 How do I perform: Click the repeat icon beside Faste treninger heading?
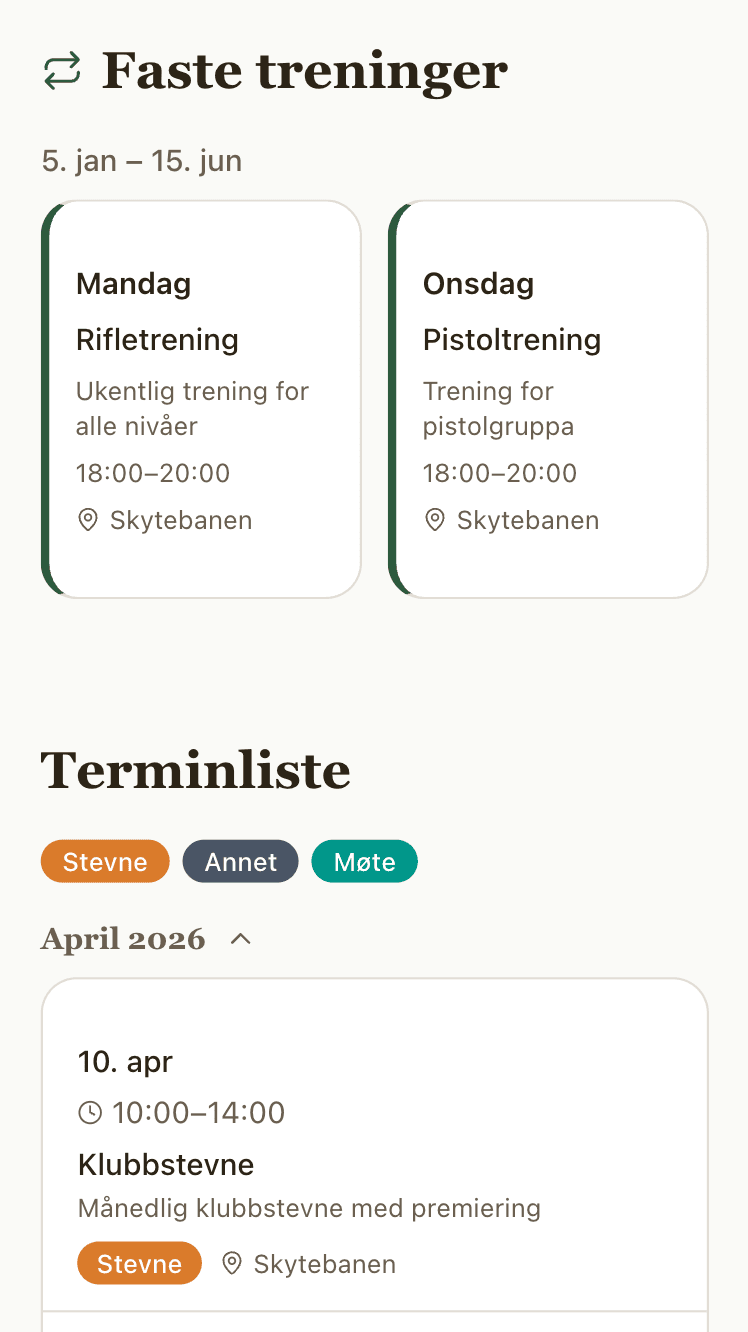coord(64,71)
